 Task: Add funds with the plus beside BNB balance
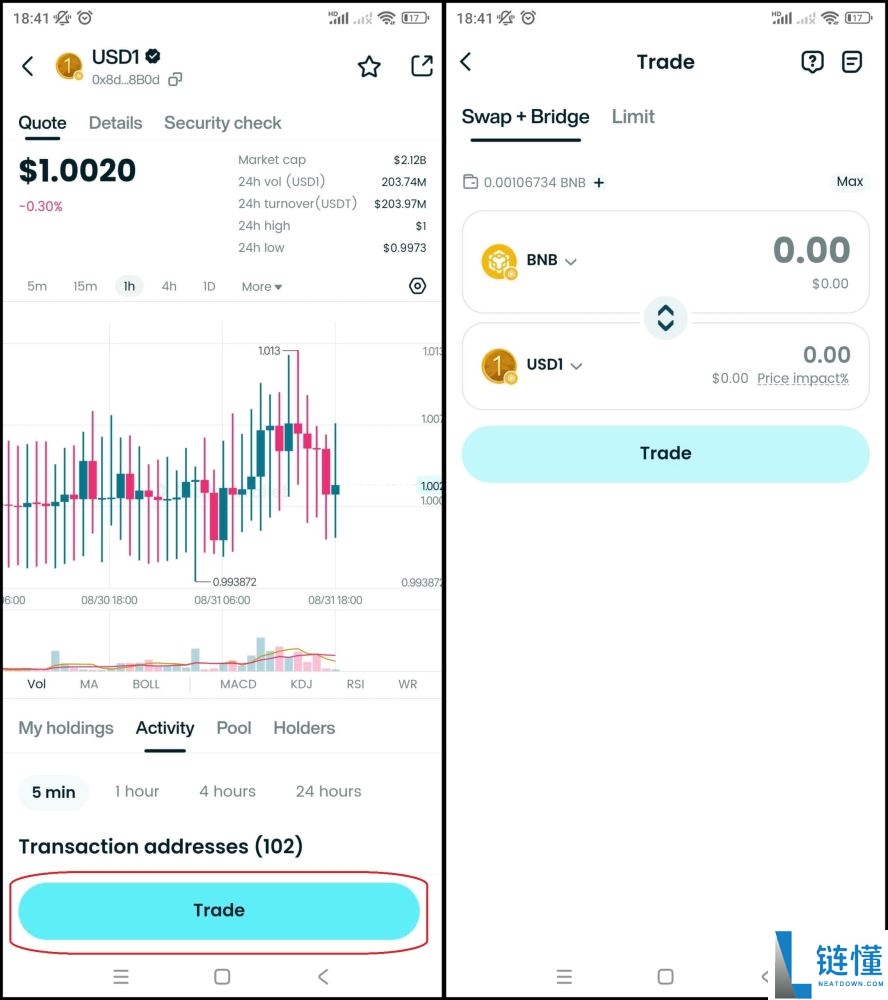tap(599, 183)
